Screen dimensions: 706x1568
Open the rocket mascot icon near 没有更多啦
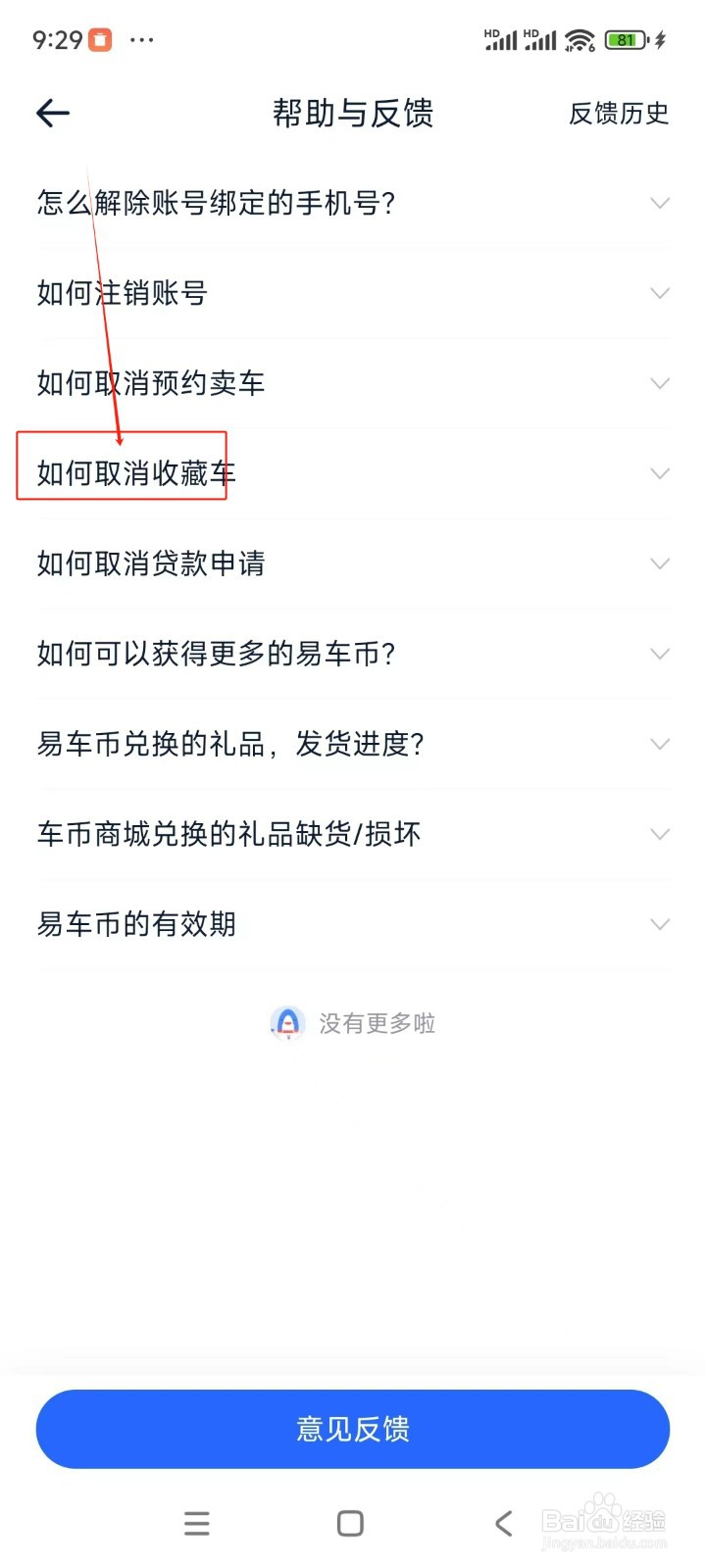click(287, 1023)
